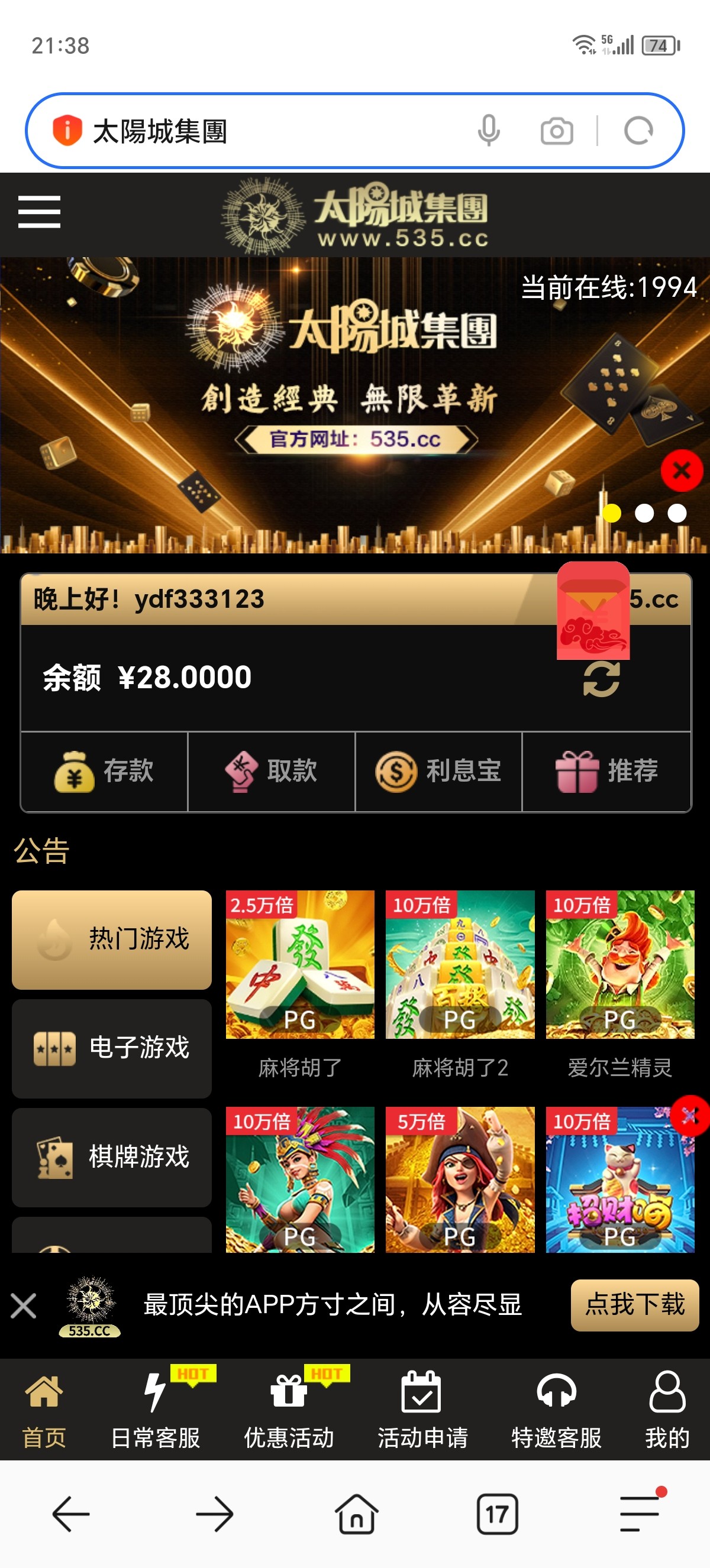The height and width of the screenshot is (1568, 710).
Task: Start voice search with microphone
Action: point(488,131)
